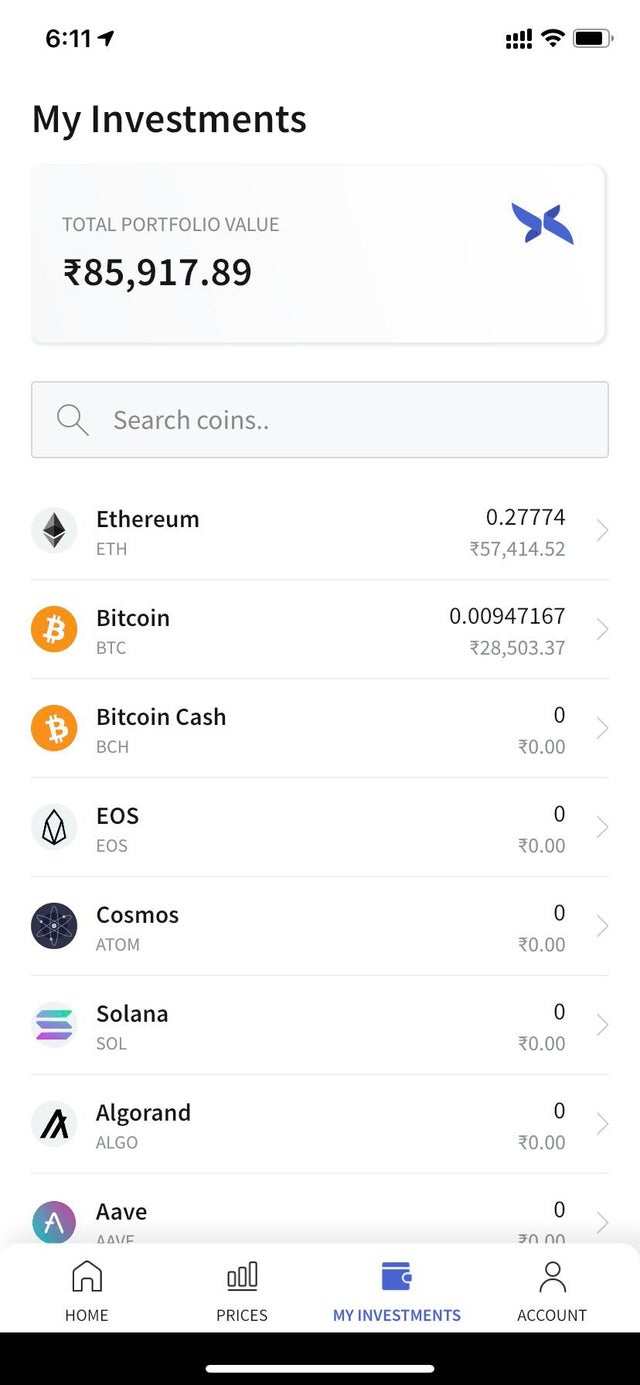Open the Account tab
This screenshot has height=1385, width=640.
[x=552, y=1291]
